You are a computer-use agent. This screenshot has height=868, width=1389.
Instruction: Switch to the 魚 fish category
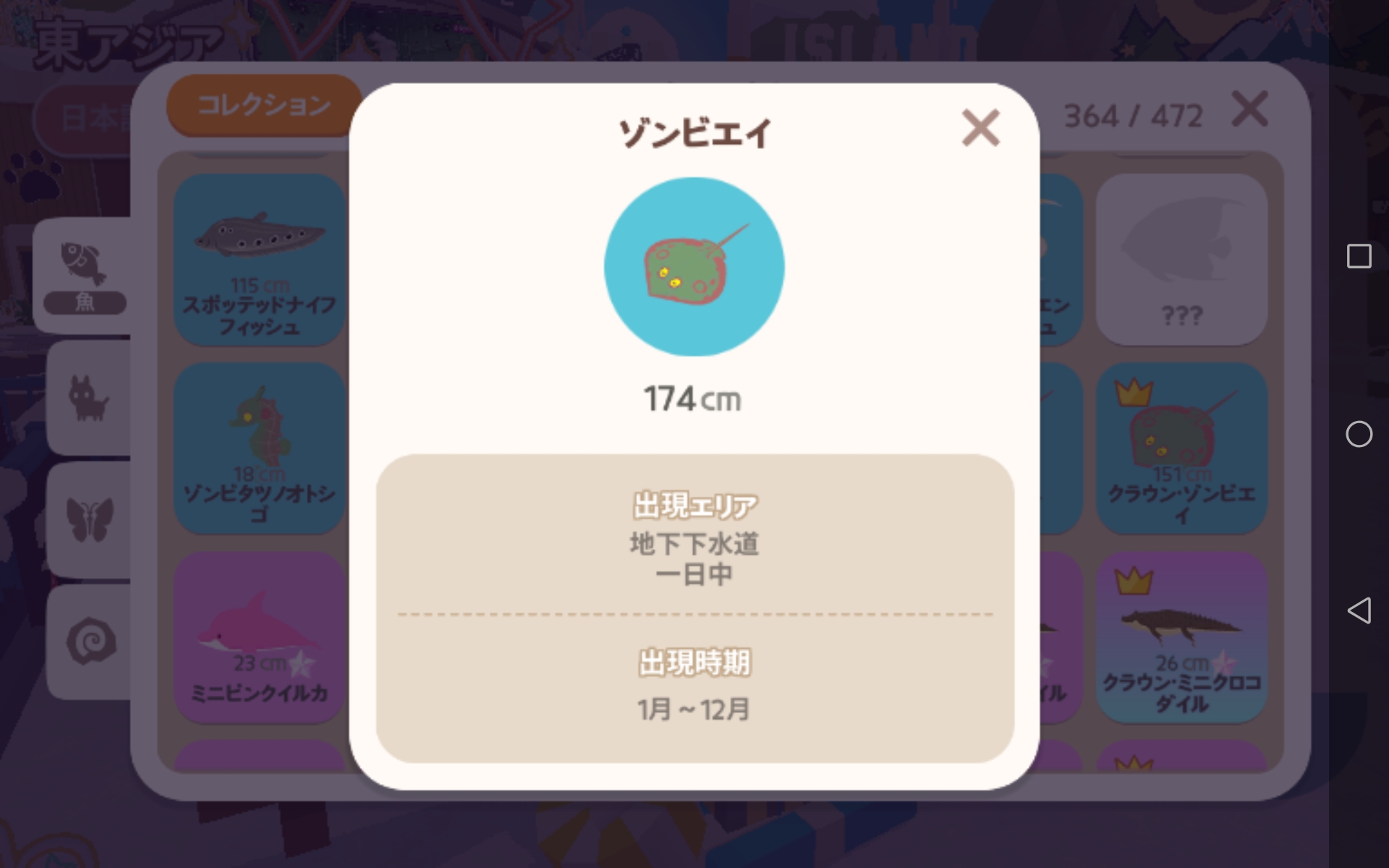click(x=85, y=276)
